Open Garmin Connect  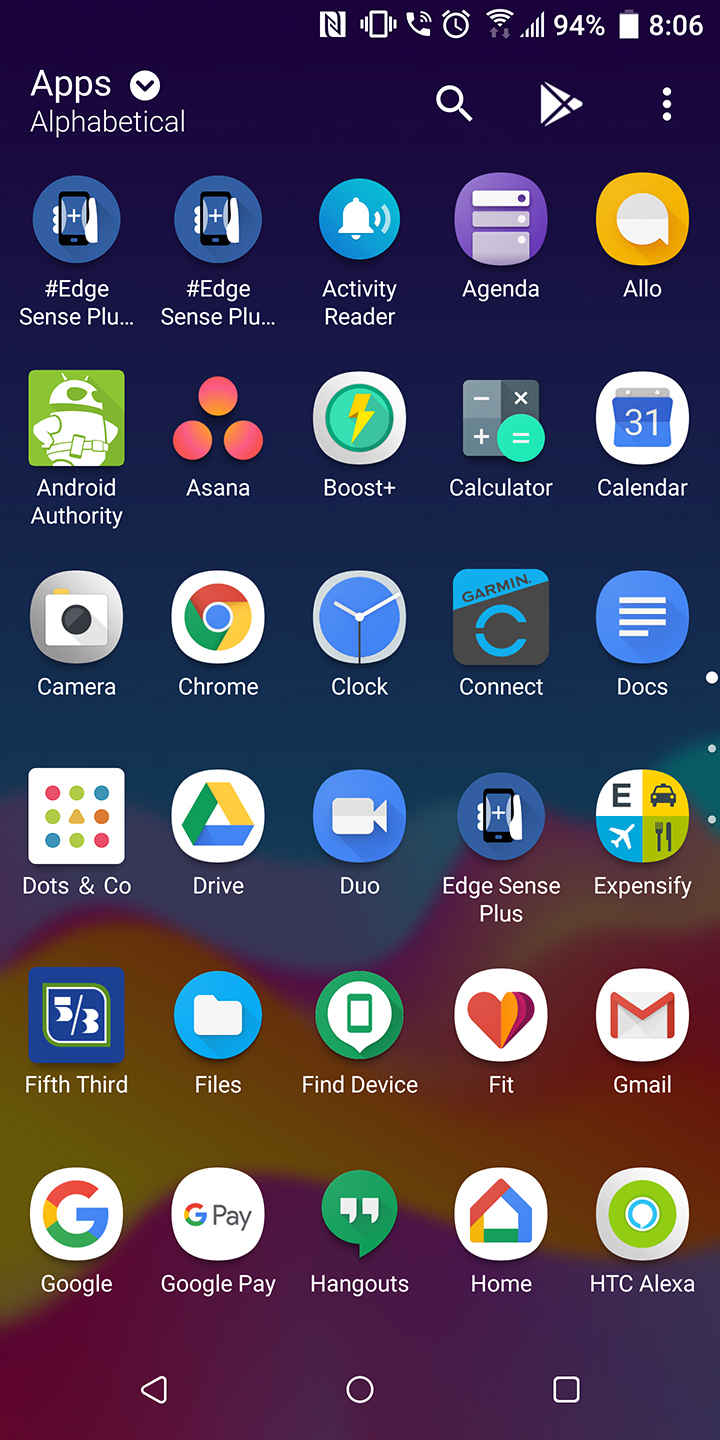501,617
